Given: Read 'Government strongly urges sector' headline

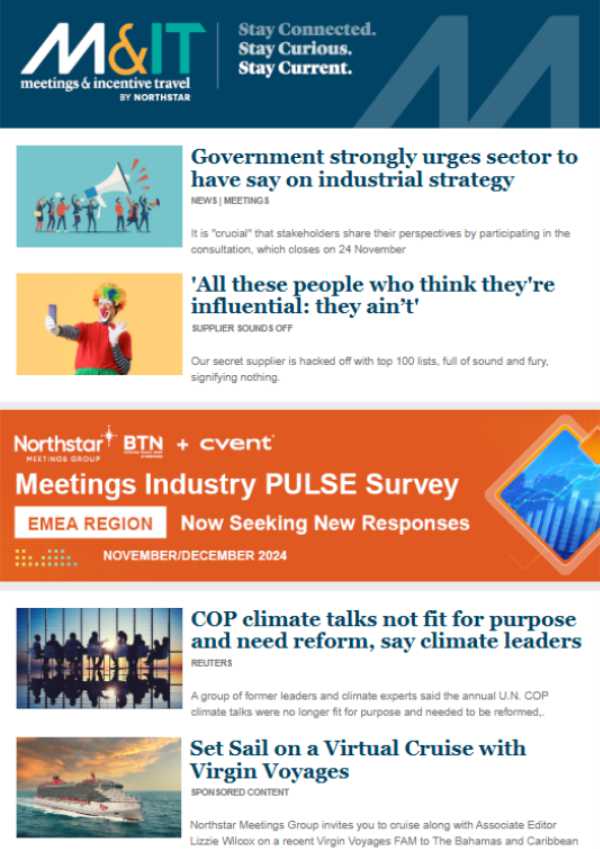Looking at the screenshot, I should click(384, 168).
